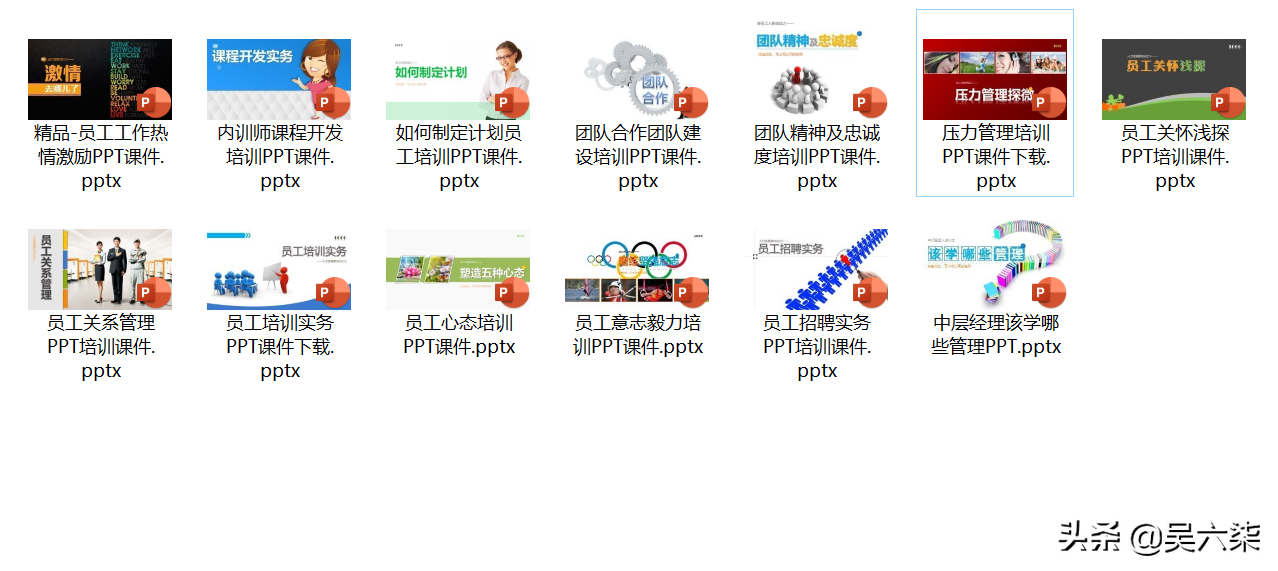The image size is (1278, 571).
Task: Open 团队合作团队建设培训PPT课件.pptx
Action: tap(638, 80)
